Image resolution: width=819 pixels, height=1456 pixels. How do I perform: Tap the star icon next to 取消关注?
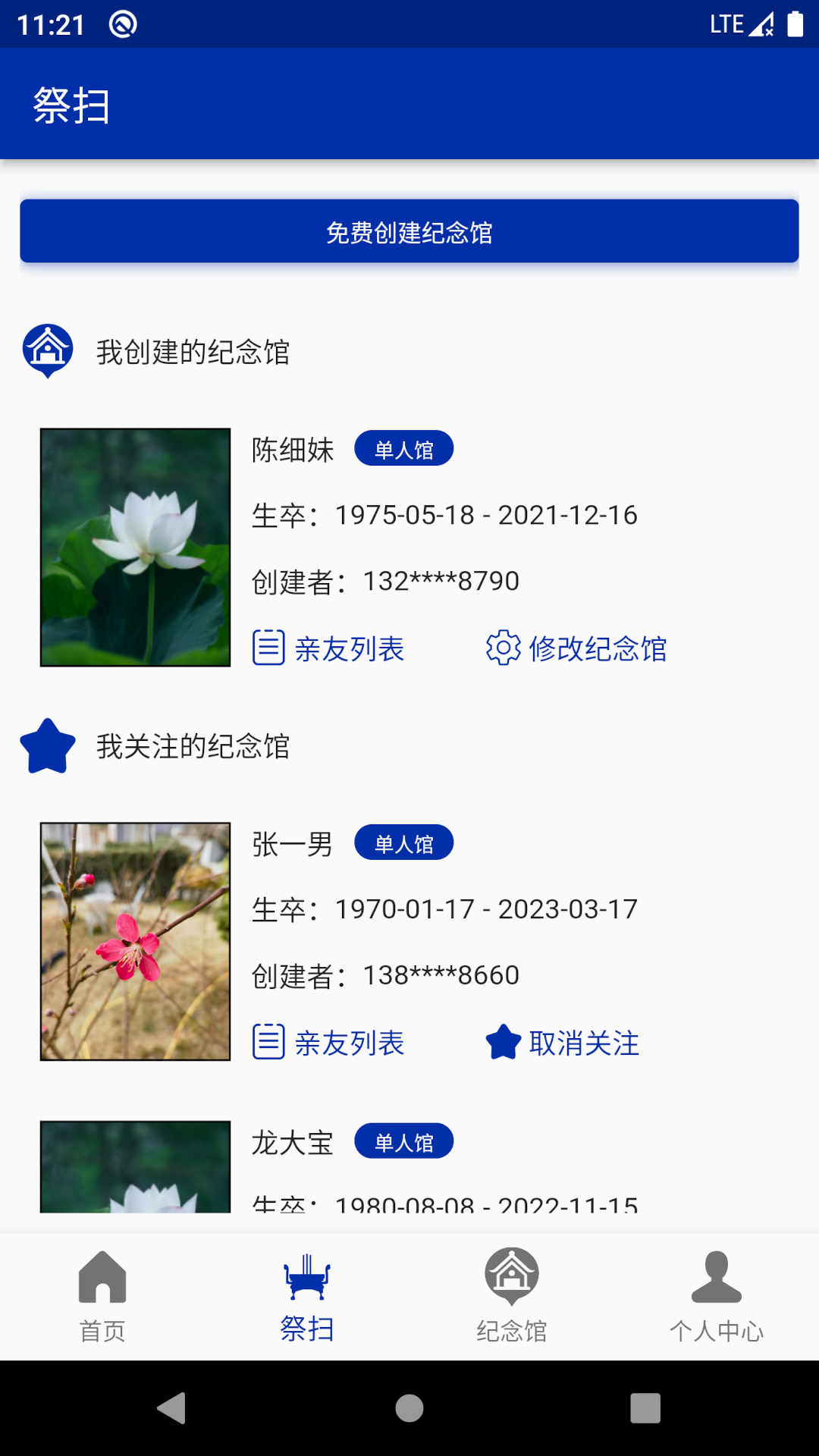click(x=503, y=1043)
